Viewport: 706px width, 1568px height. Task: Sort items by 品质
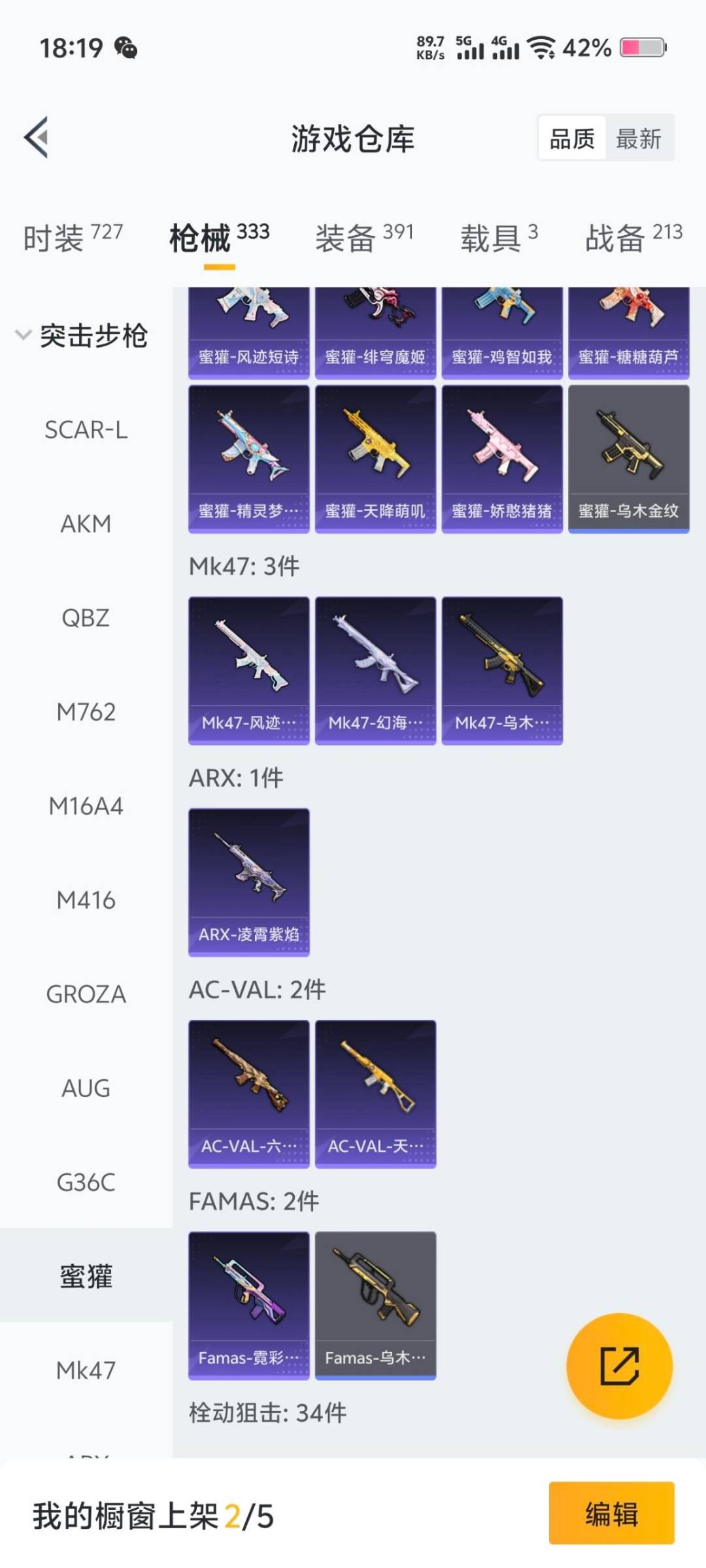coord(572,139)
